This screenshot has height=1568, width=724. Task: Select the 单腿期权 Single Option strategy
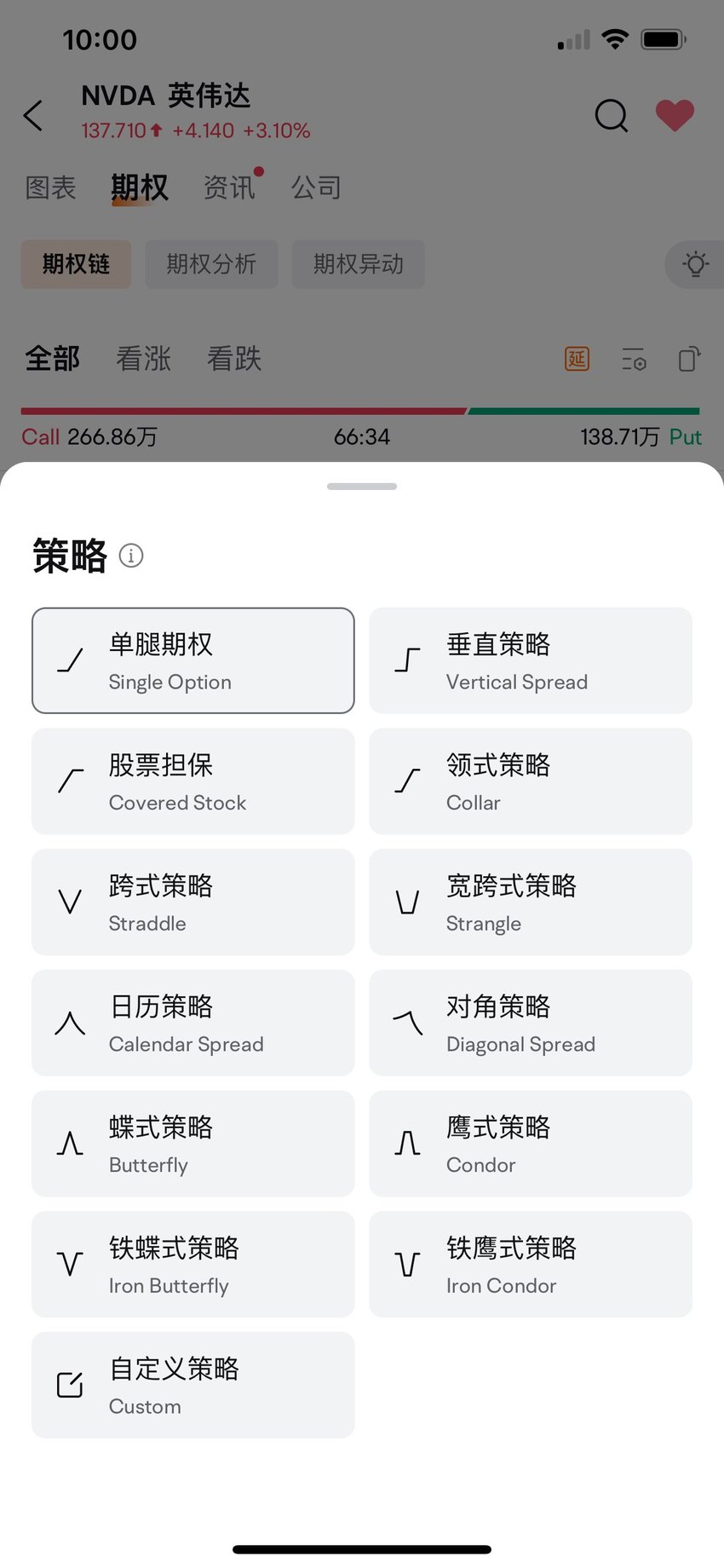pos(193,660)
